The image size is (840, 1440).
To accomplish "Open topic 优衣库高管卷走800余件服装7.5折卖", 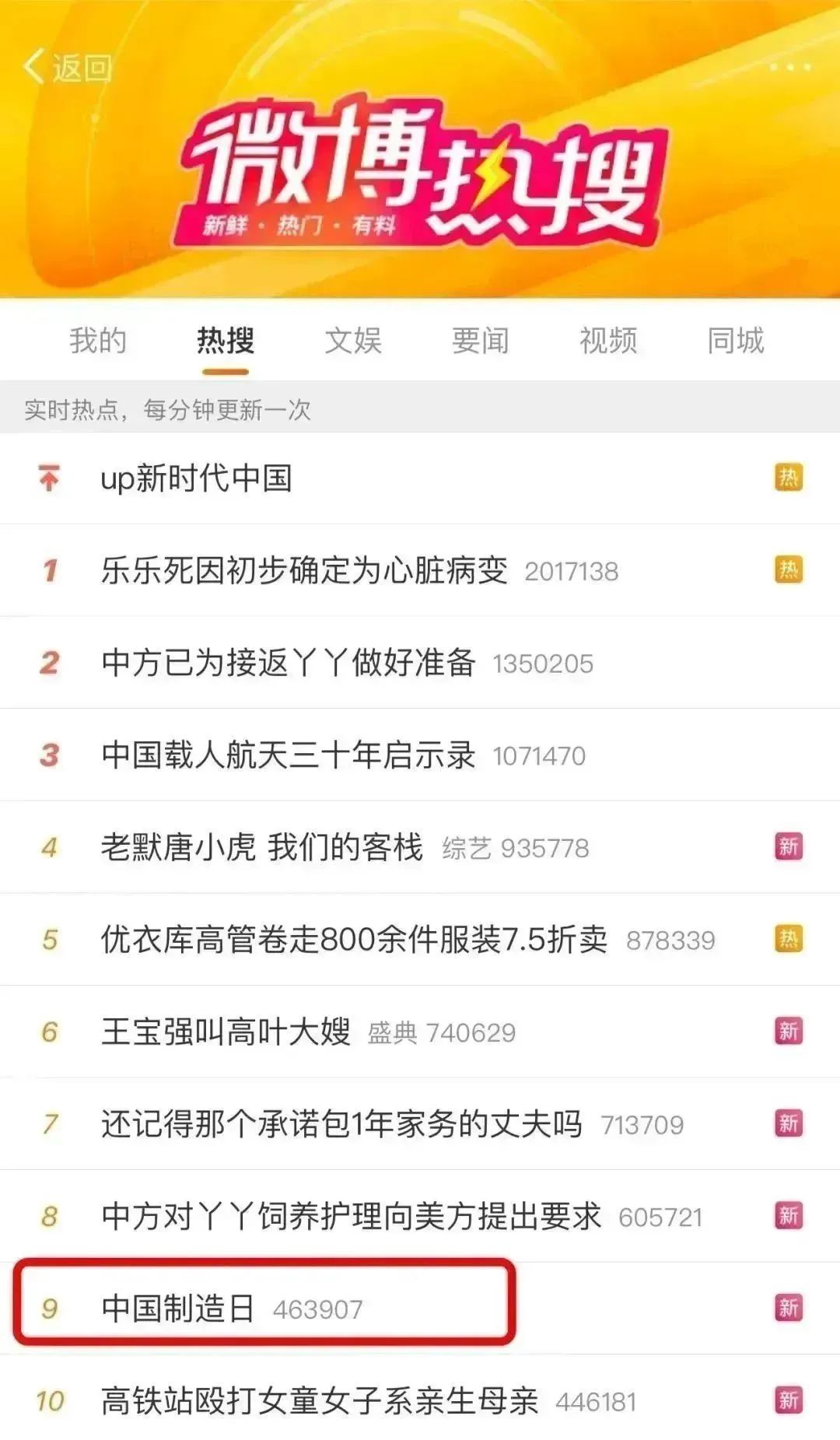I will point(354,940).
